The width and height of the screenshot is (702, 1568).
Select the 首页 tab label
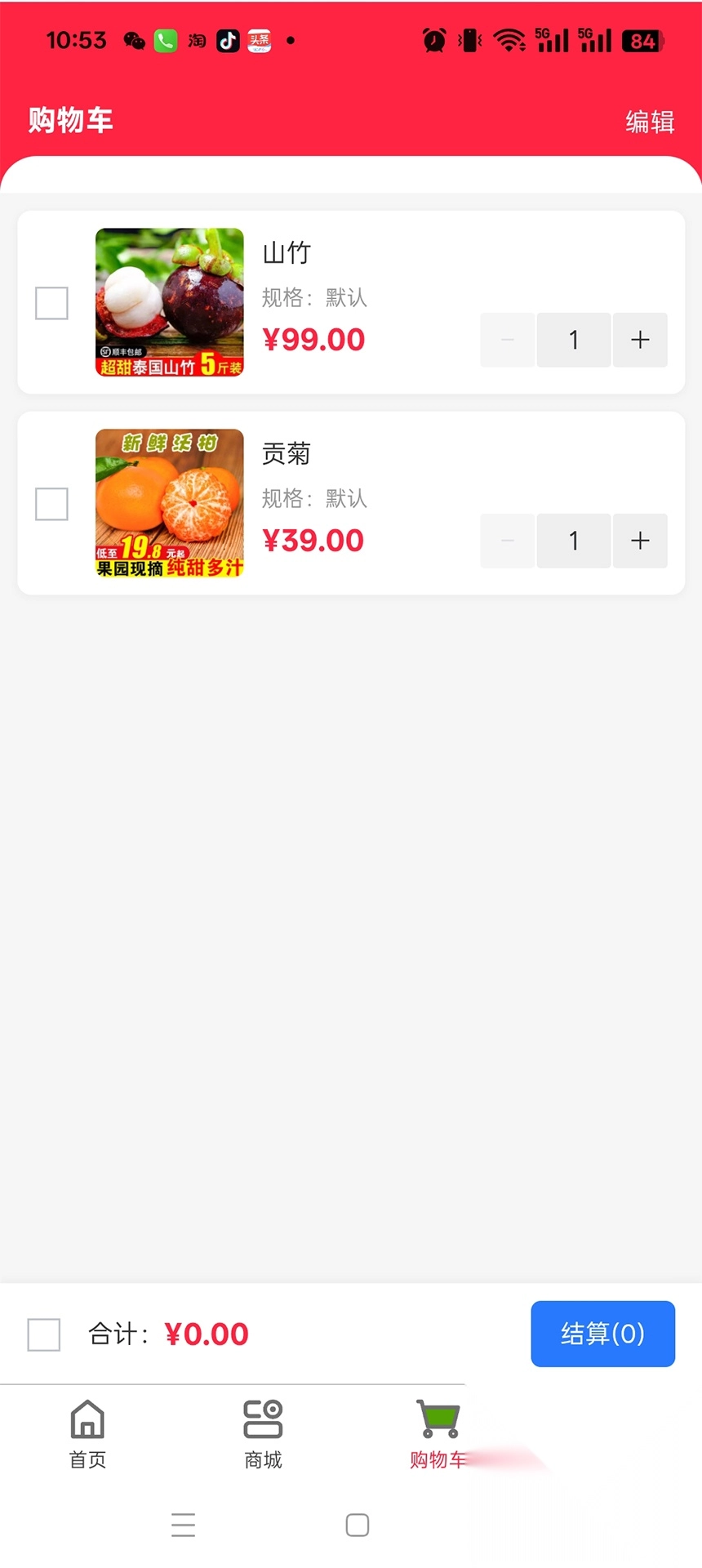tap(87, 1461)
